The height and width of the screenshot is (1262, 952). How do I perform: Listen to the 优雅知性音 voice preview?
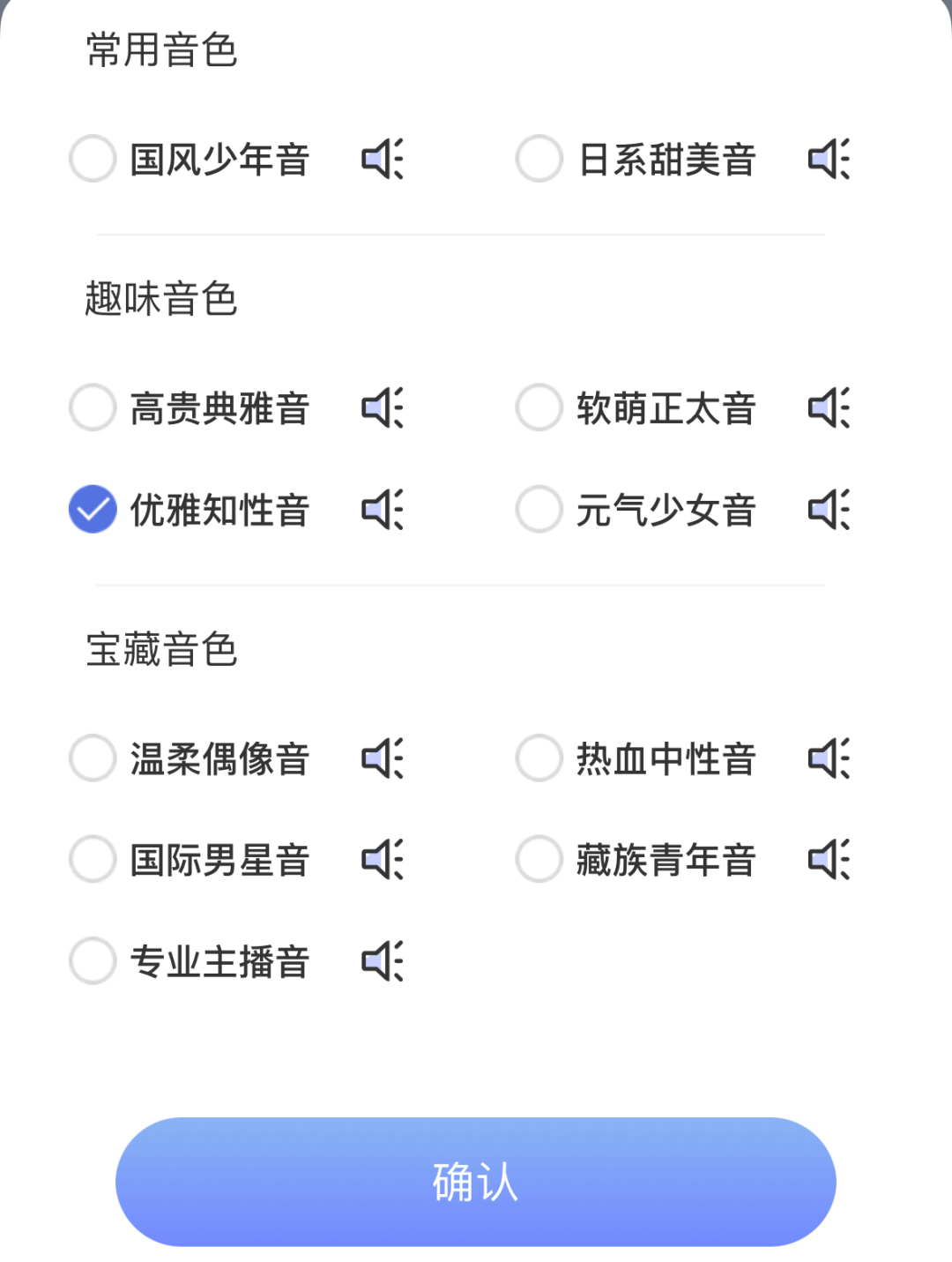[382, 509]
